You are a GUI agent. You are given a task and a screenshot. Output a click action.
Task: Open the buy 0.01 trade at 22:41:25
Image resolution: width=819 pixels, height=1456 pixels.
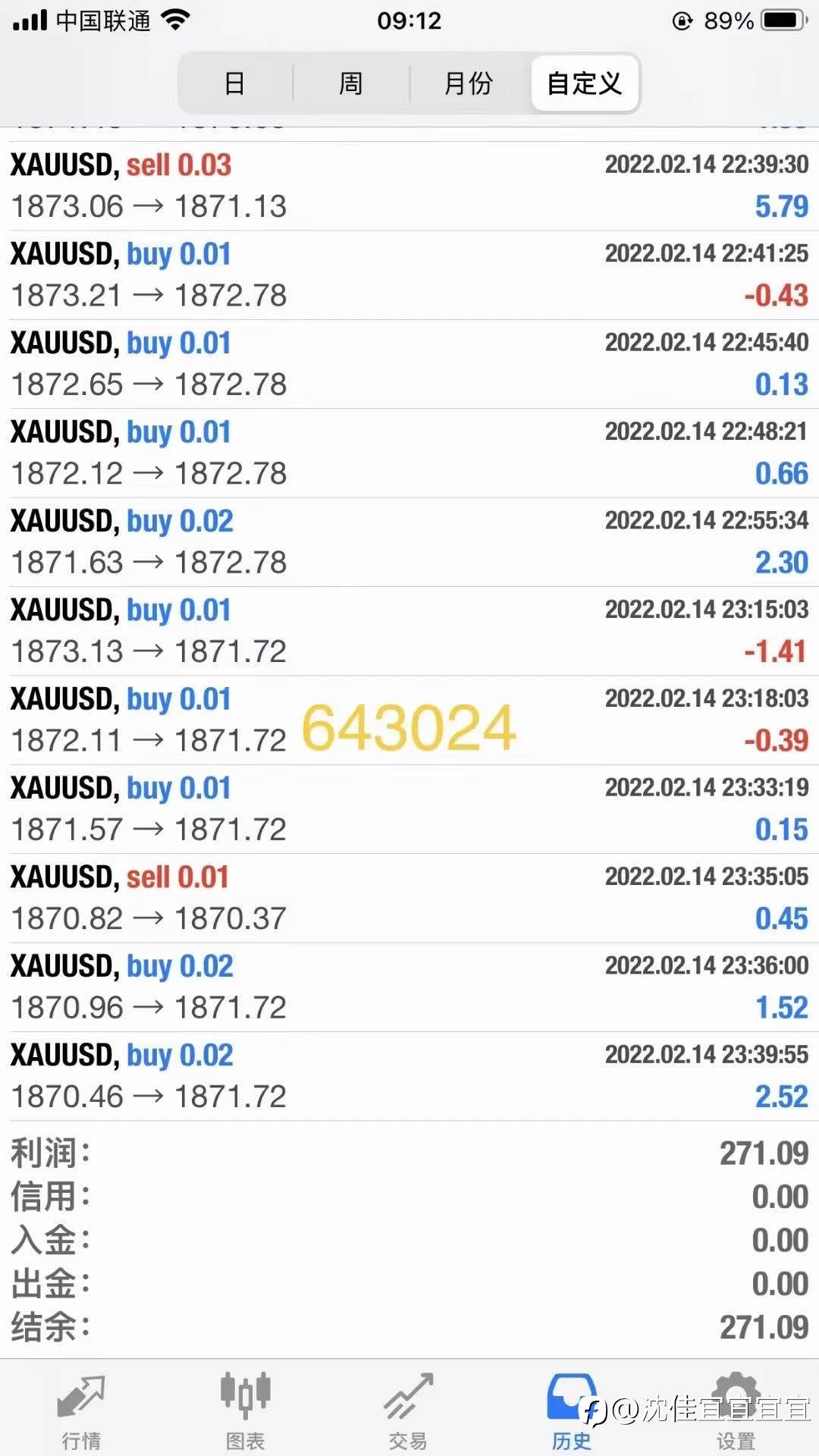(409, 275)
